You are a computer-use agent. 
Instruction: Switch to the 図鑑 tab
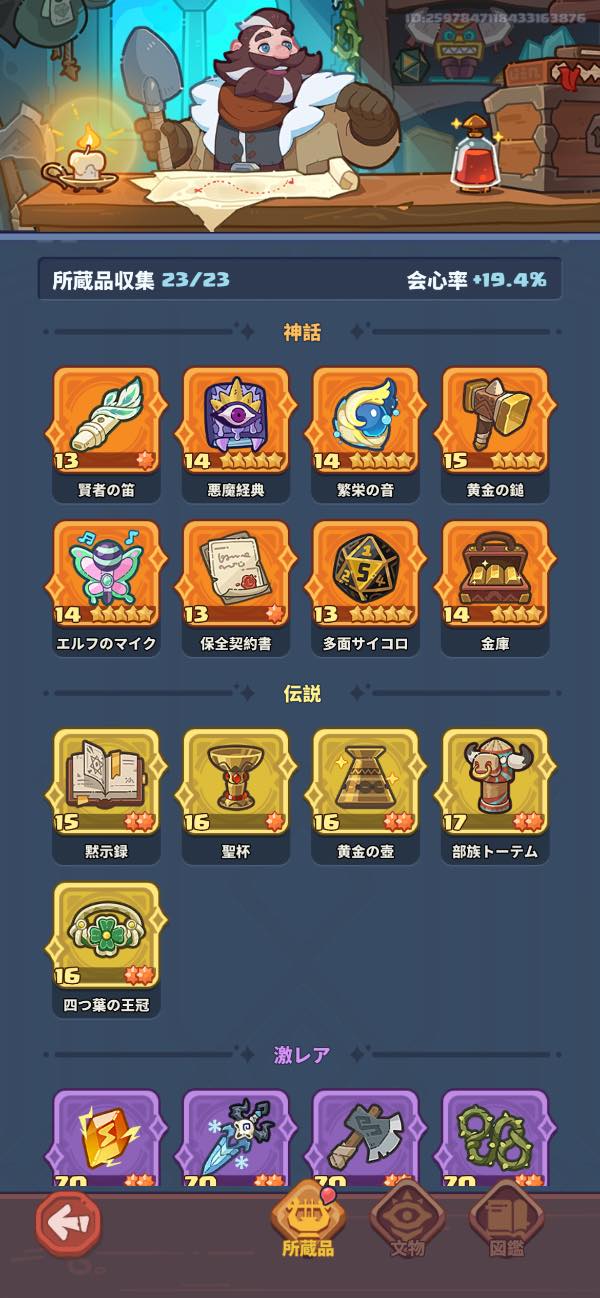click(506, 1220)
